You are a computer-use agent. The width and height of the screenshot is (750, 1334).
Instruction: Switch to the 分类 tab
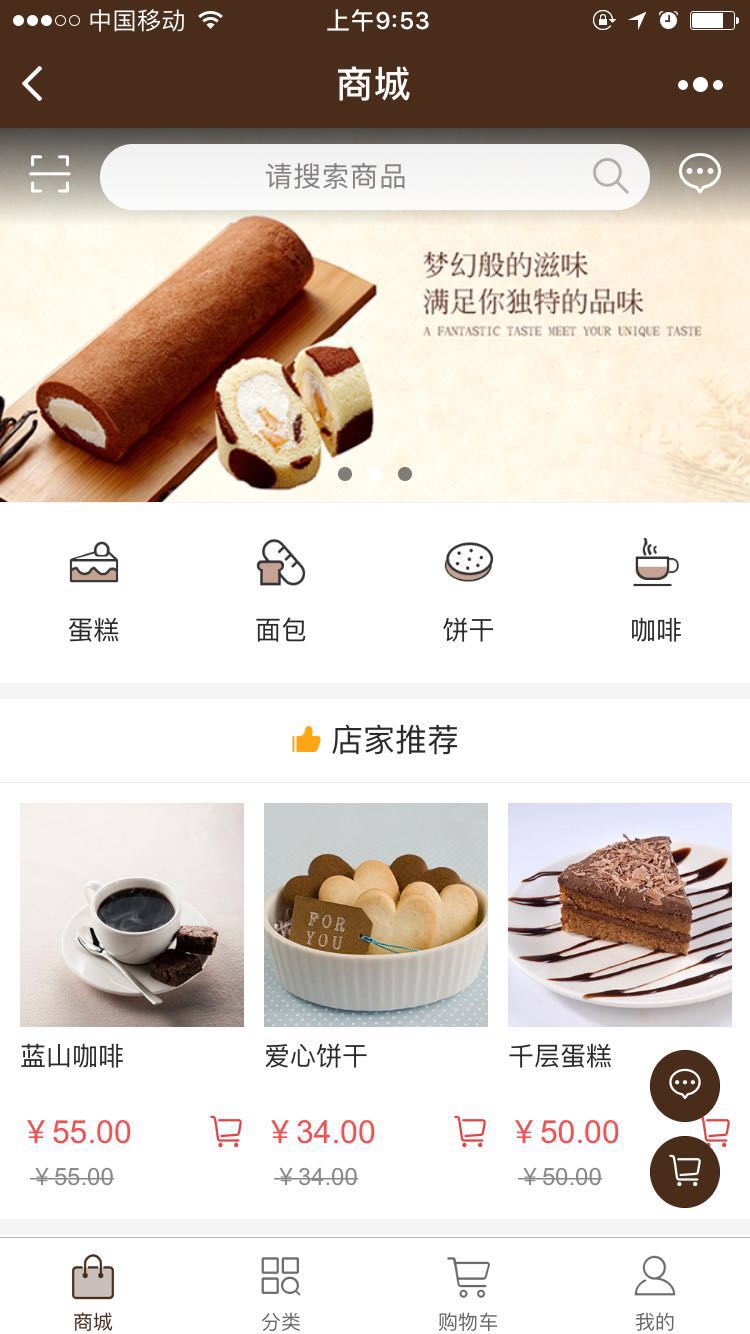pyautogui.click(x=281, y=1294)
